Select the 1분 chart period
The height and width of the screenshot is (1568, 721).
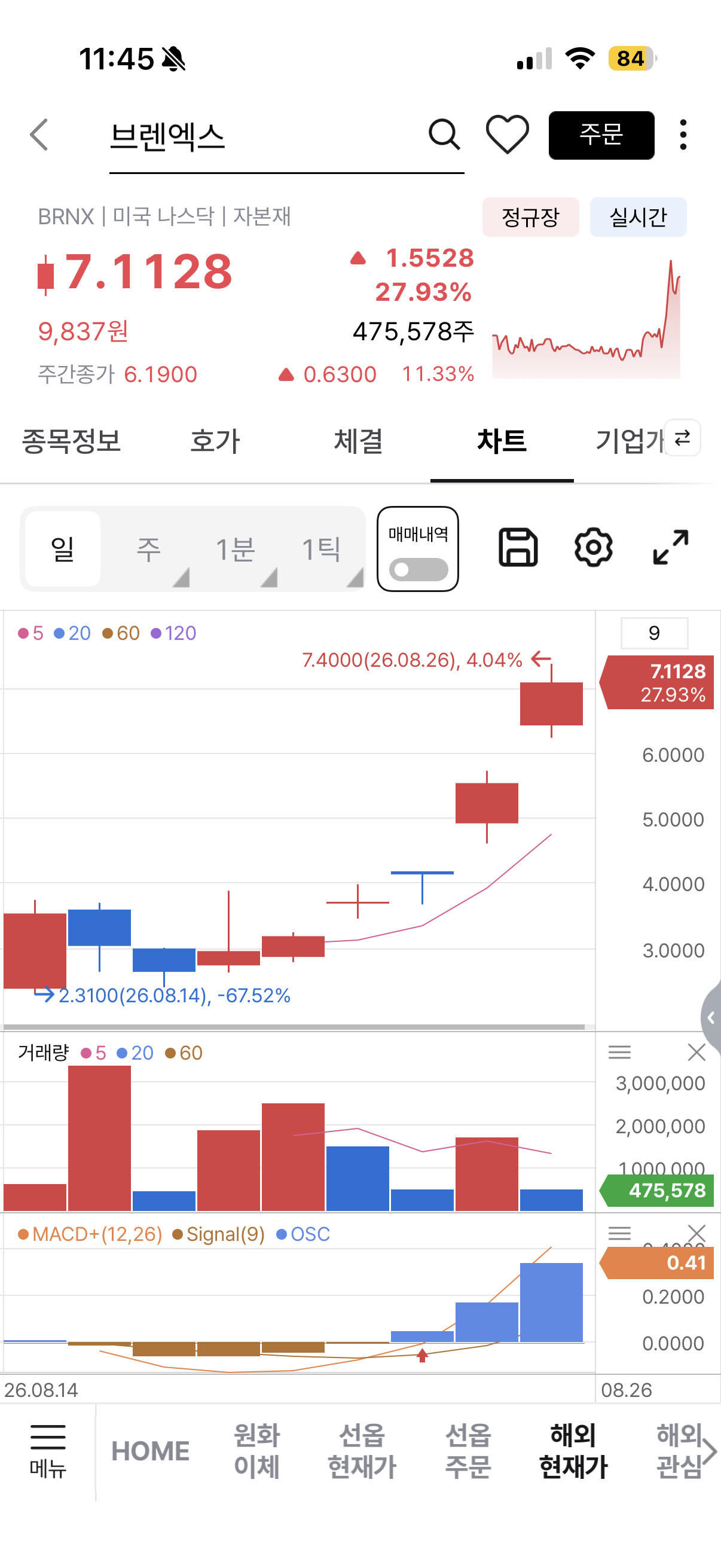click(x=235, y=549)
